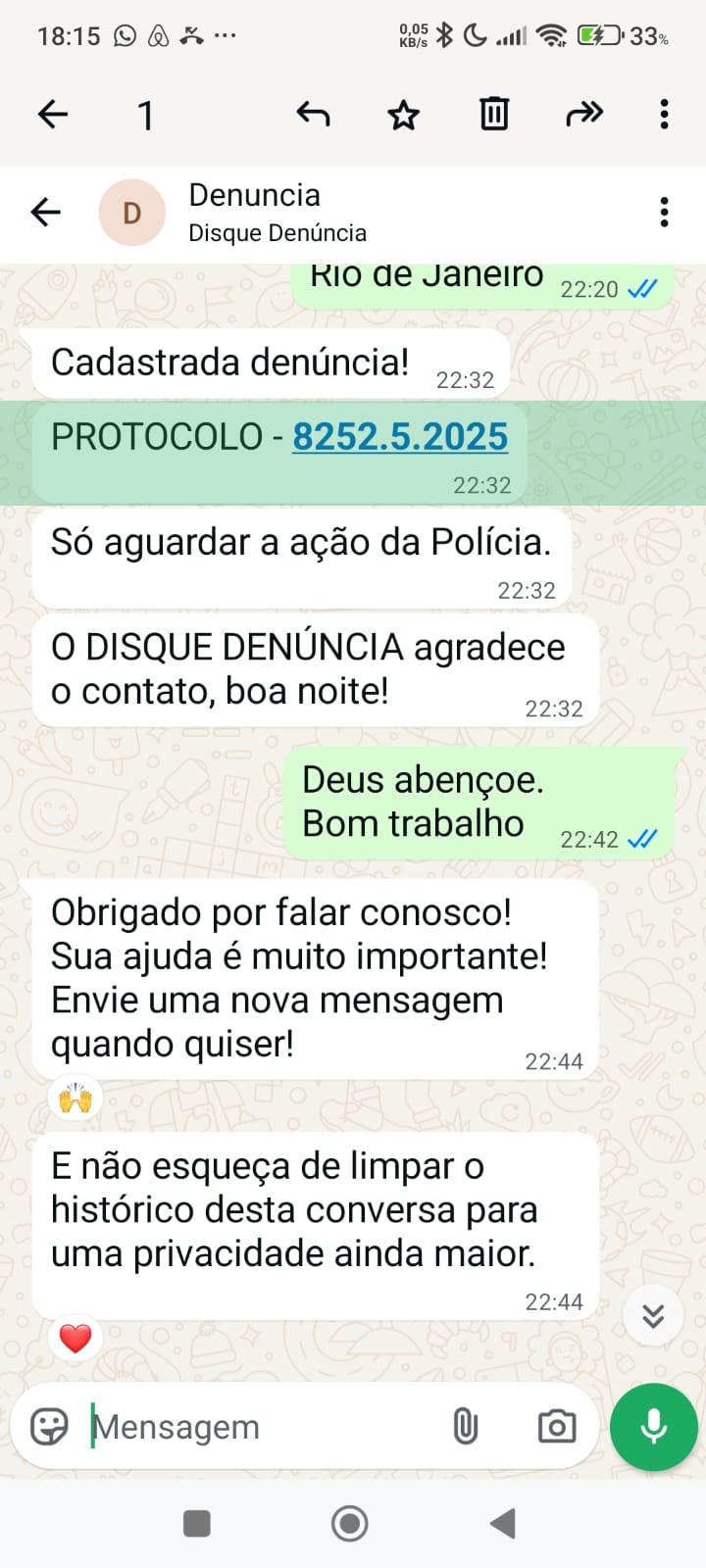View the heart reaction under the privacy message
706x1568 pixels.
(76, 1338)
